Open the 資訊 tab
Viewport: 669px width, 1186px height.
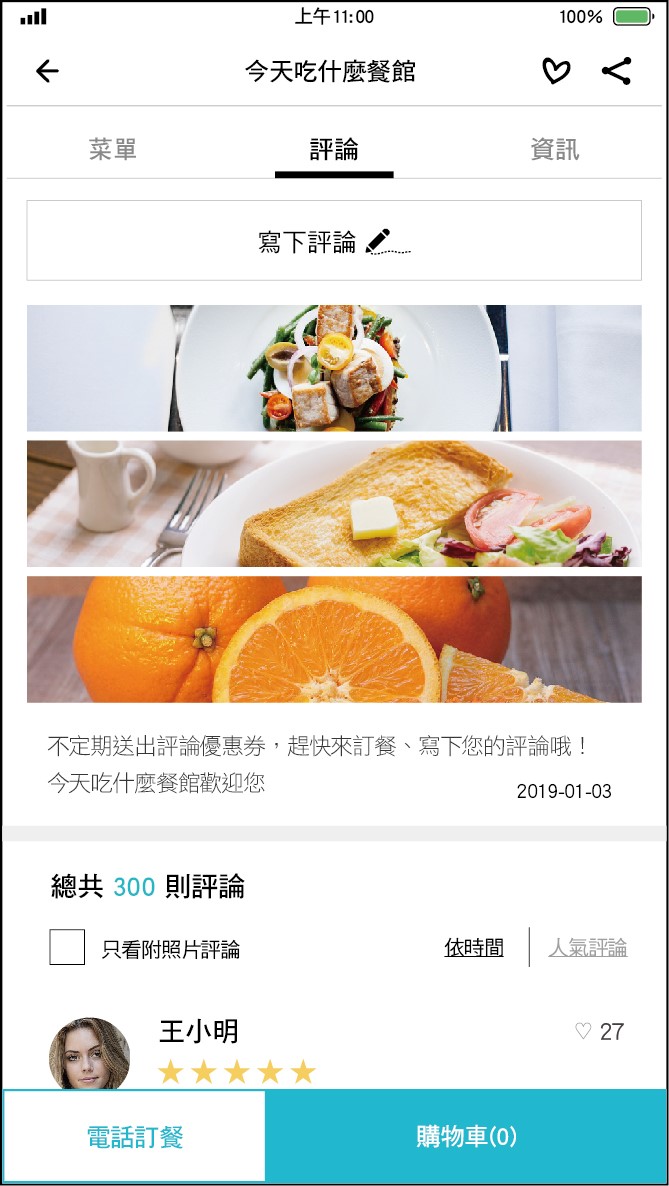coord(555,150)
